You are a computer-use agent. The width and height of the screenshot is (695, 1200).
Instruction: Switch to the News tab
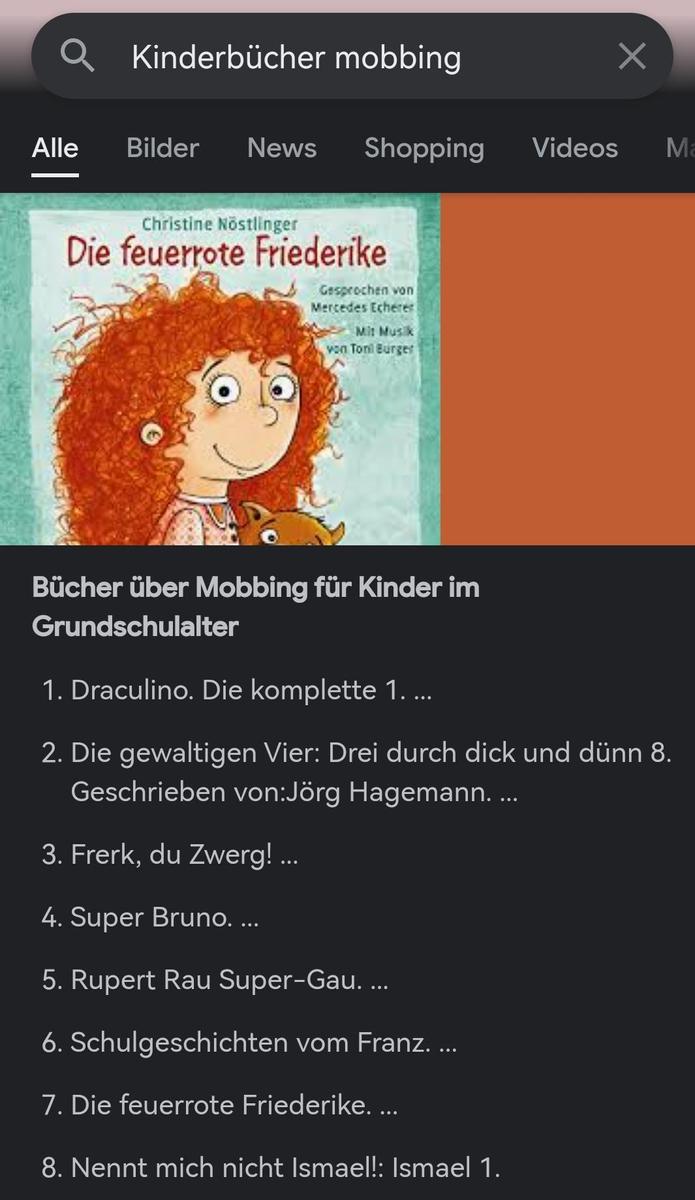[281, 148]
